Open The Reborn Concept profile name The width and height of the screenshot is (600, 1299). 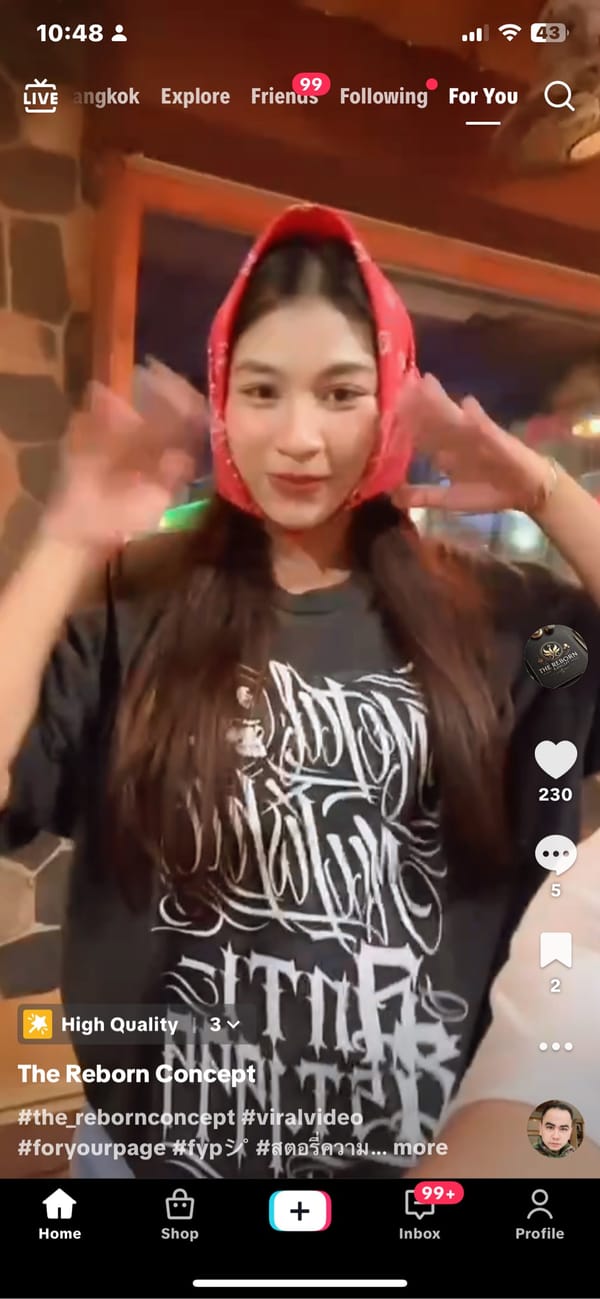click(x=137, y=1074)
